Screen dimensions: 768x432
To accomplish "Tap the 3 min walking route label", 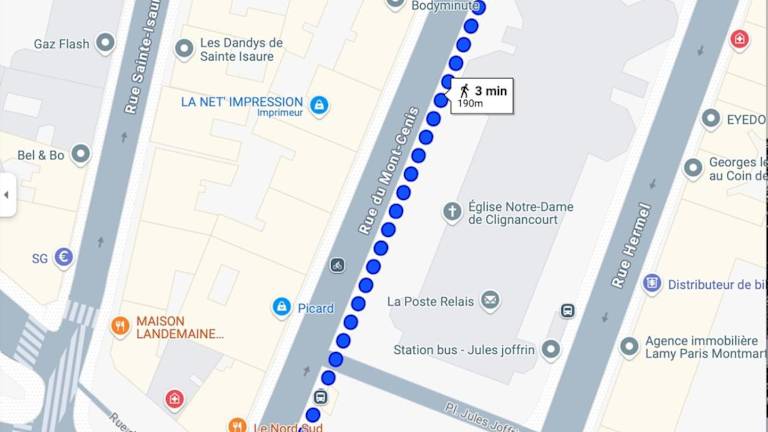I will (482, 95).
